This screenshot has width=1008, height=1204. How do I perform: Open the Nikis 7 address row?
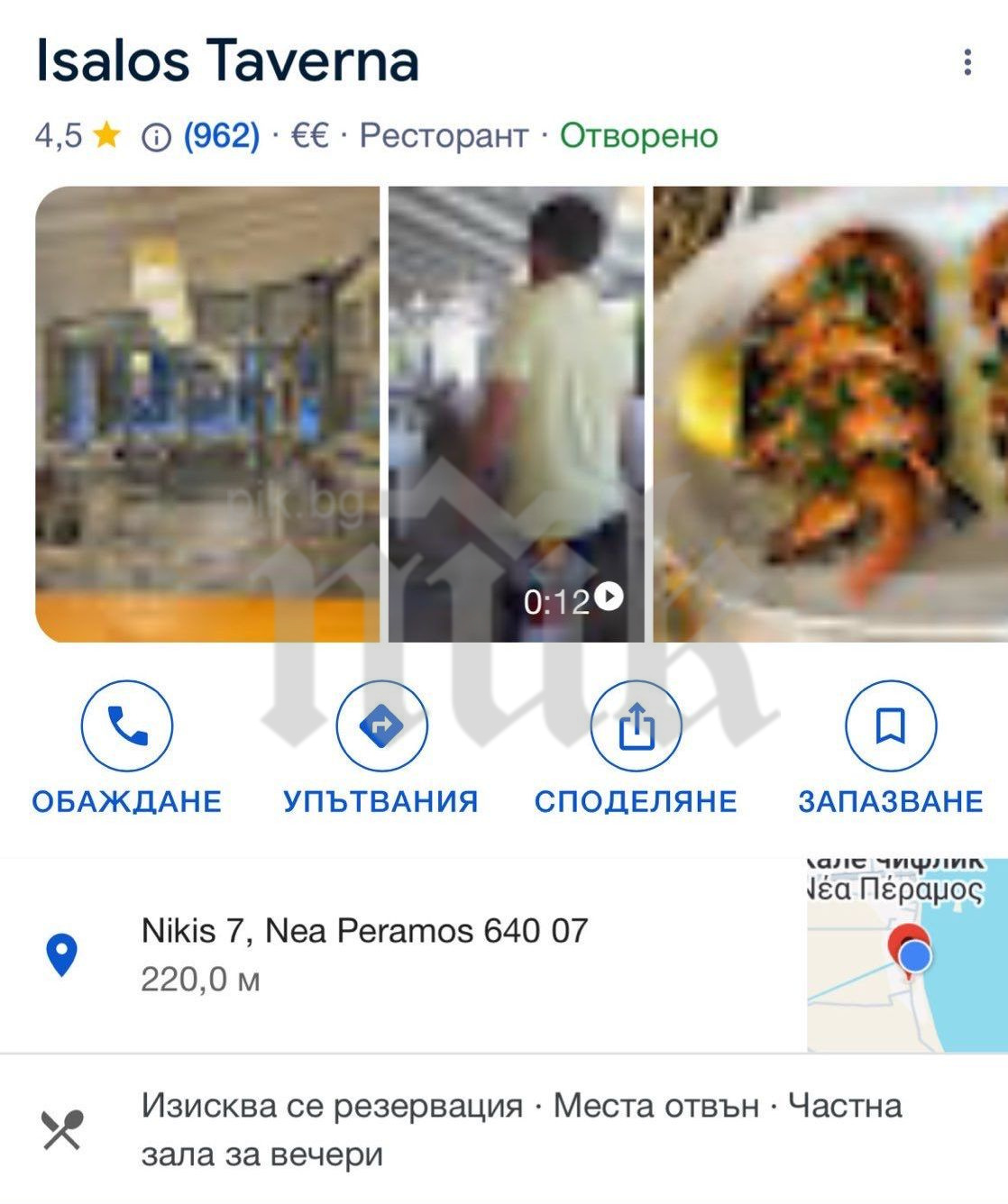(364, 953)
